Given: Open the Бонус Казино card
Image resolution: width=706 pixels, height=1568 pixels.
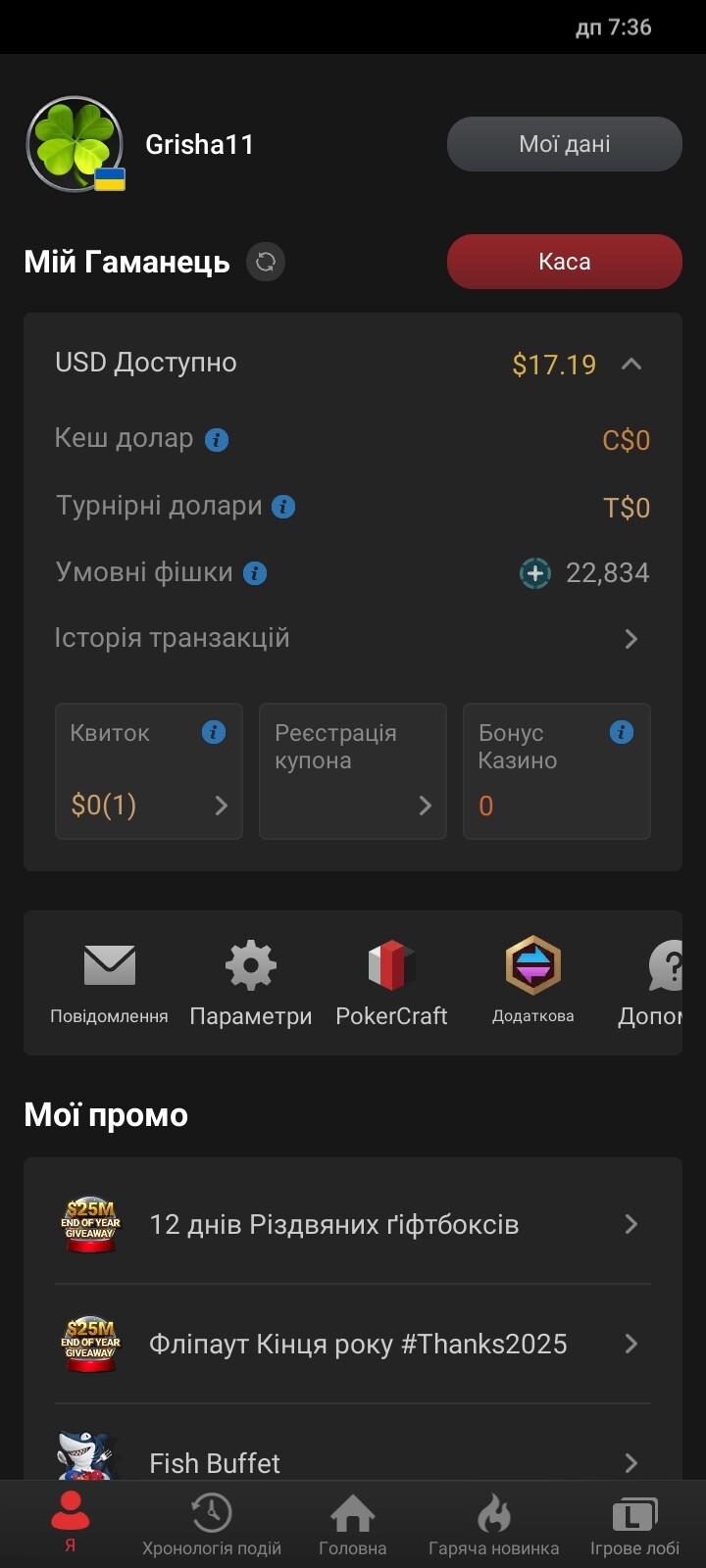Looking at the screenshot, I should 556,771.
